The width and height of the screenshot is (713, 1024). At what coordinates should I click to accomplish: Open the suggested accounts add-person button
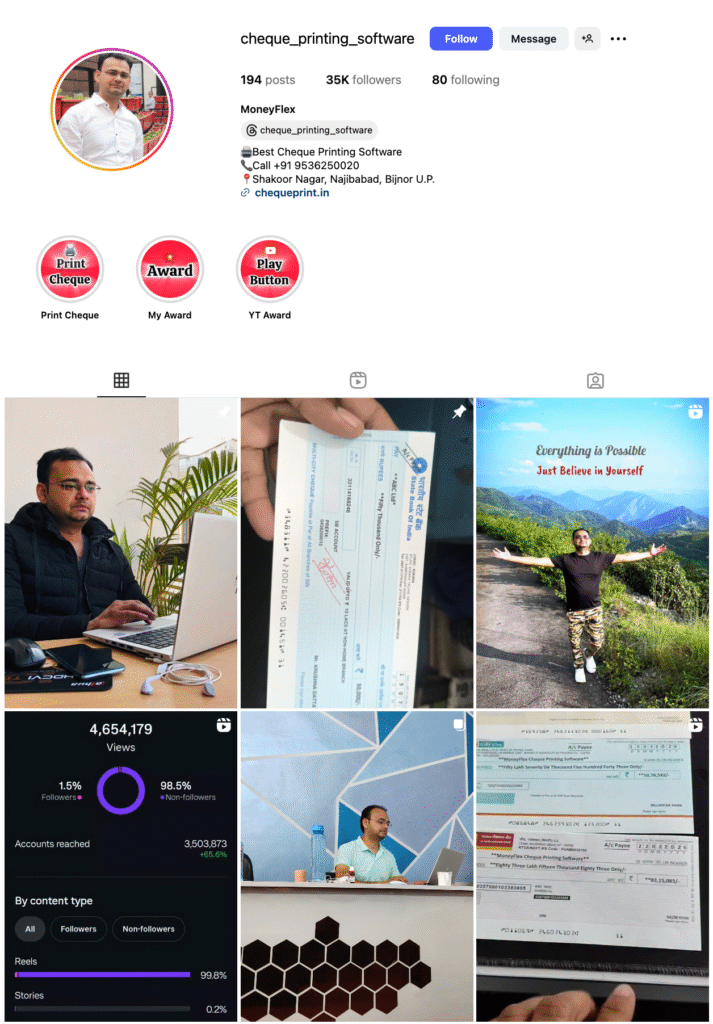[x=588, y=39]
